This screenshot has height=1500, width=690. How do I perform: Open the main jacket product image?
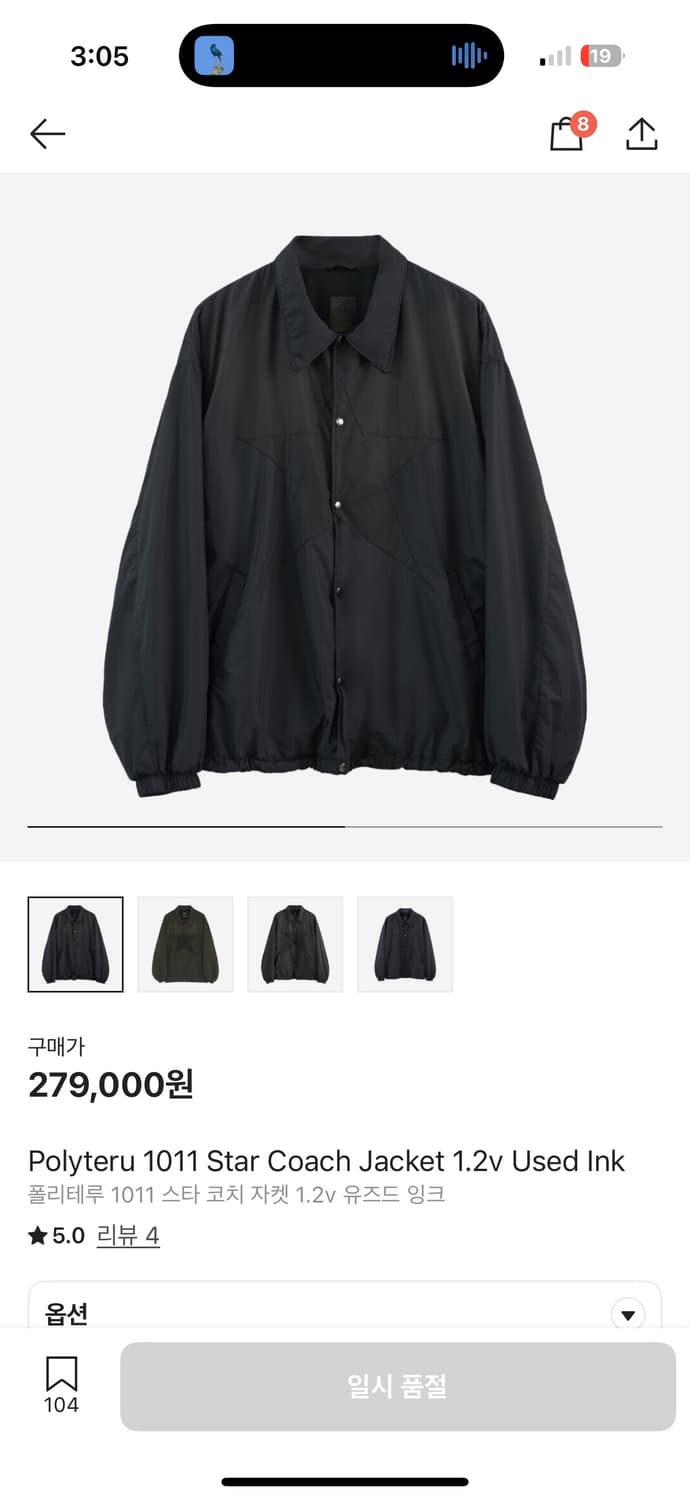point(345,515)
